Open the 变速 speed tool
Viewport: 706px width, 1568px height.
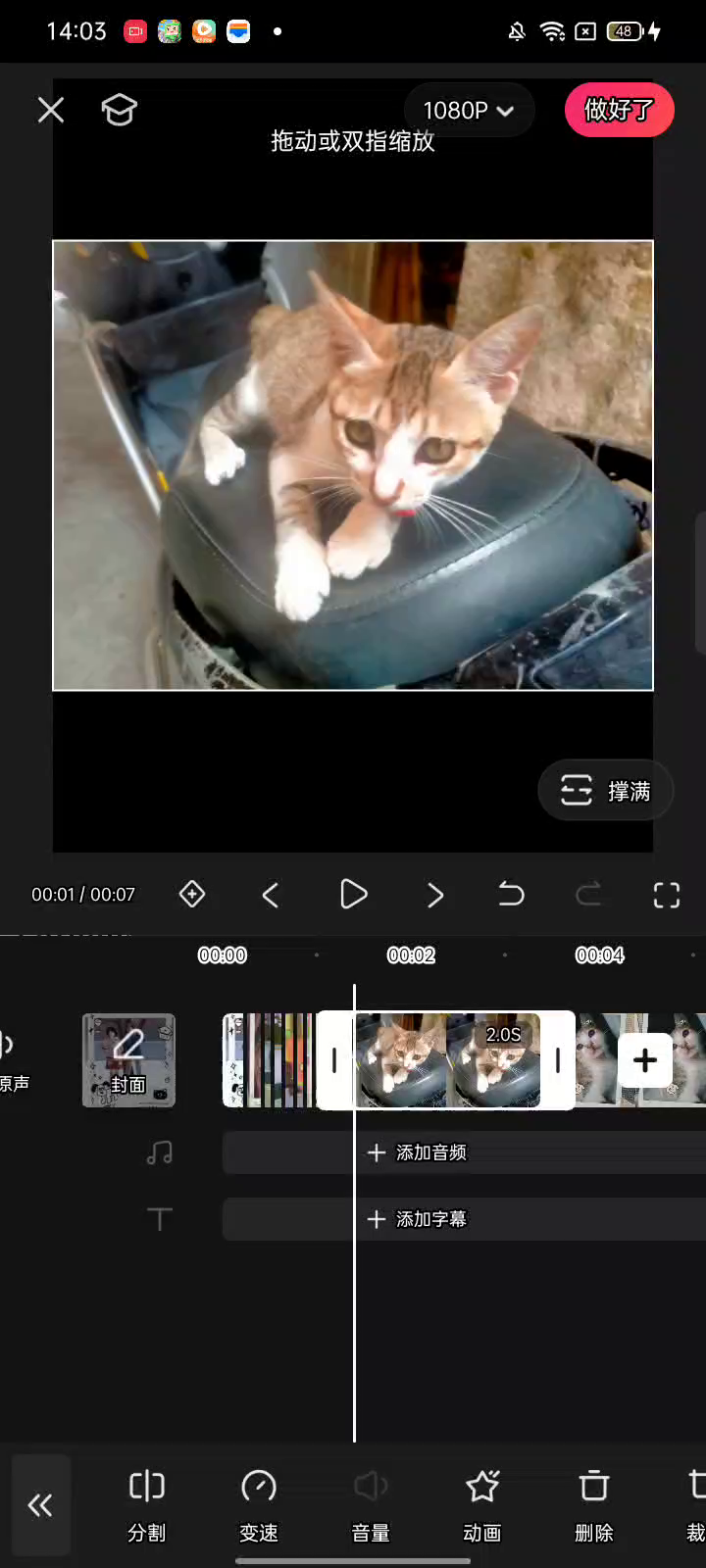(259, 1504)
